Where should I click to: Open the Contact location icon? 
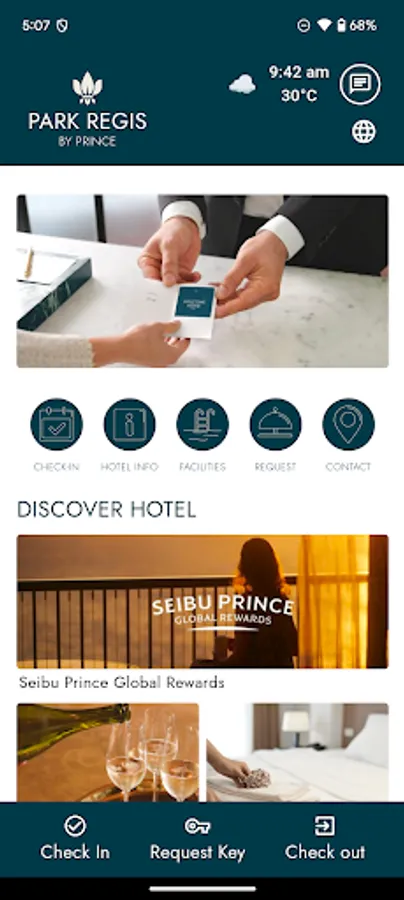coord(348,425)
